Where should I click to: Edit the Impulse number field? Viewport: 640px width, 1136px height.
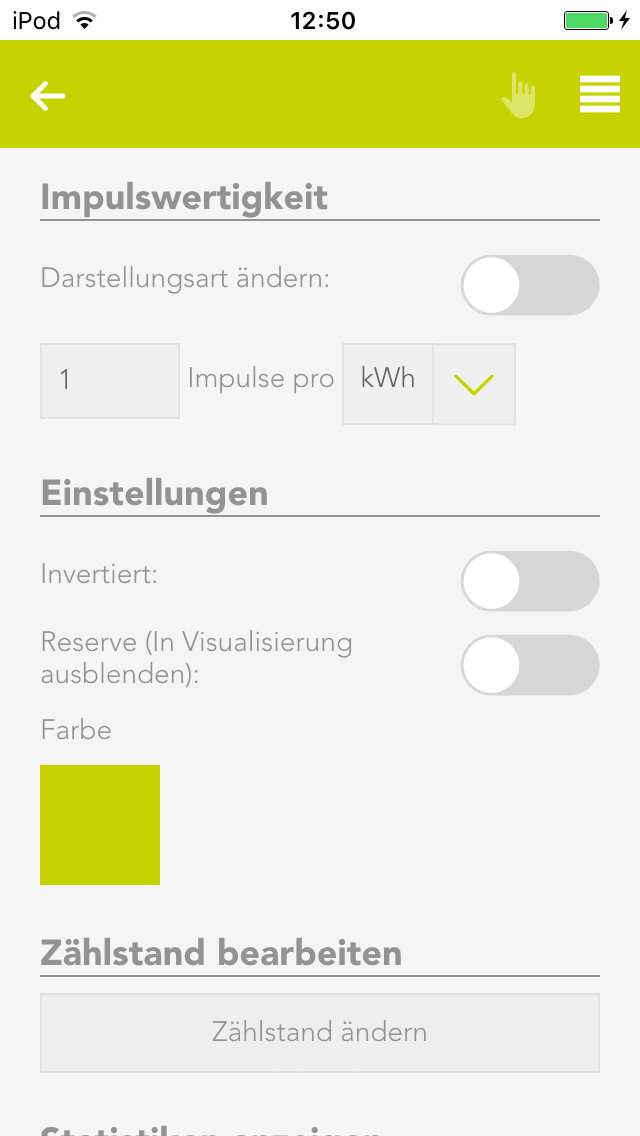tap(110, 381)
